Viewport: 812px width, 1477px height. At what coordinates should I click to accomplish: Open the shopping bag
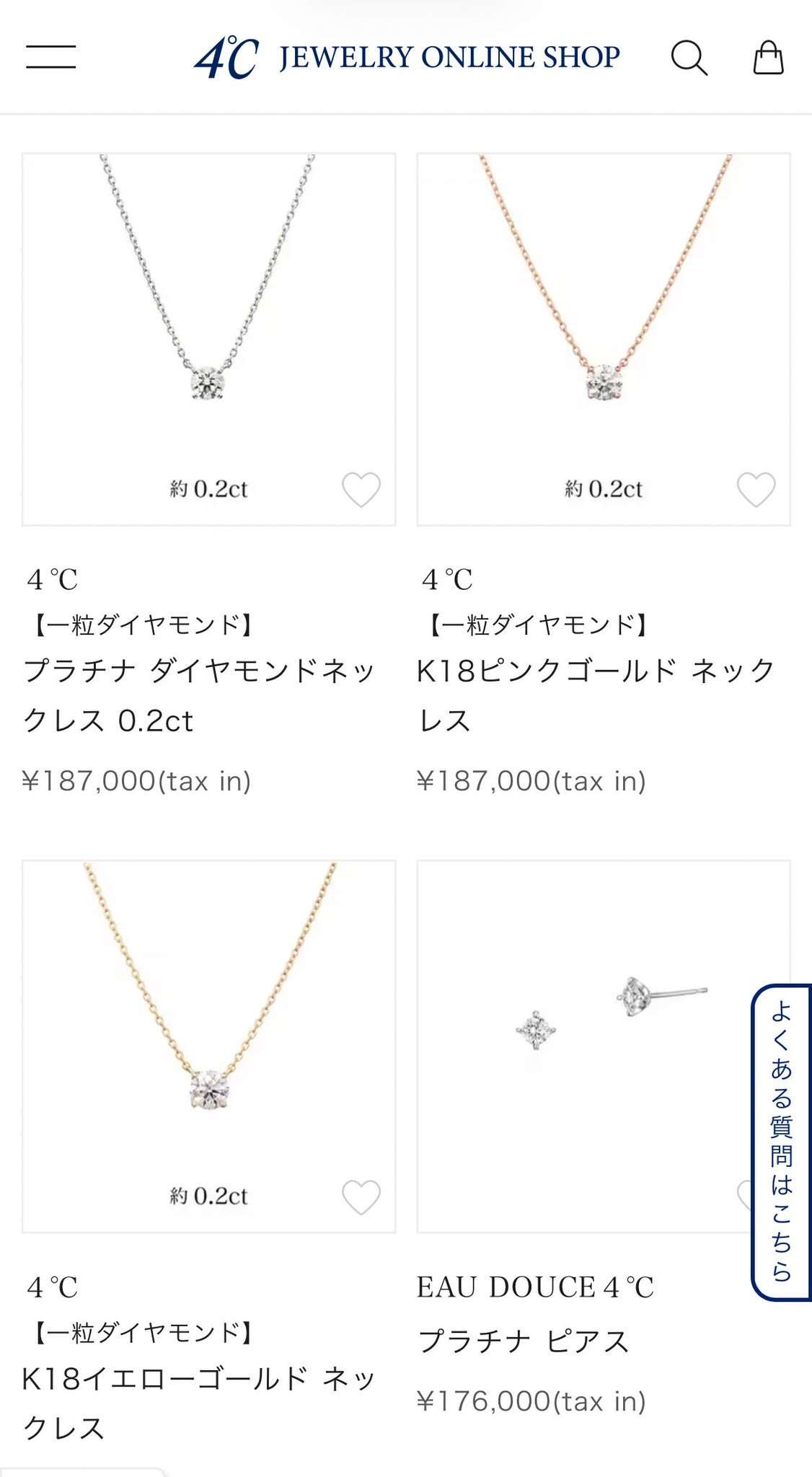point(768,58)
